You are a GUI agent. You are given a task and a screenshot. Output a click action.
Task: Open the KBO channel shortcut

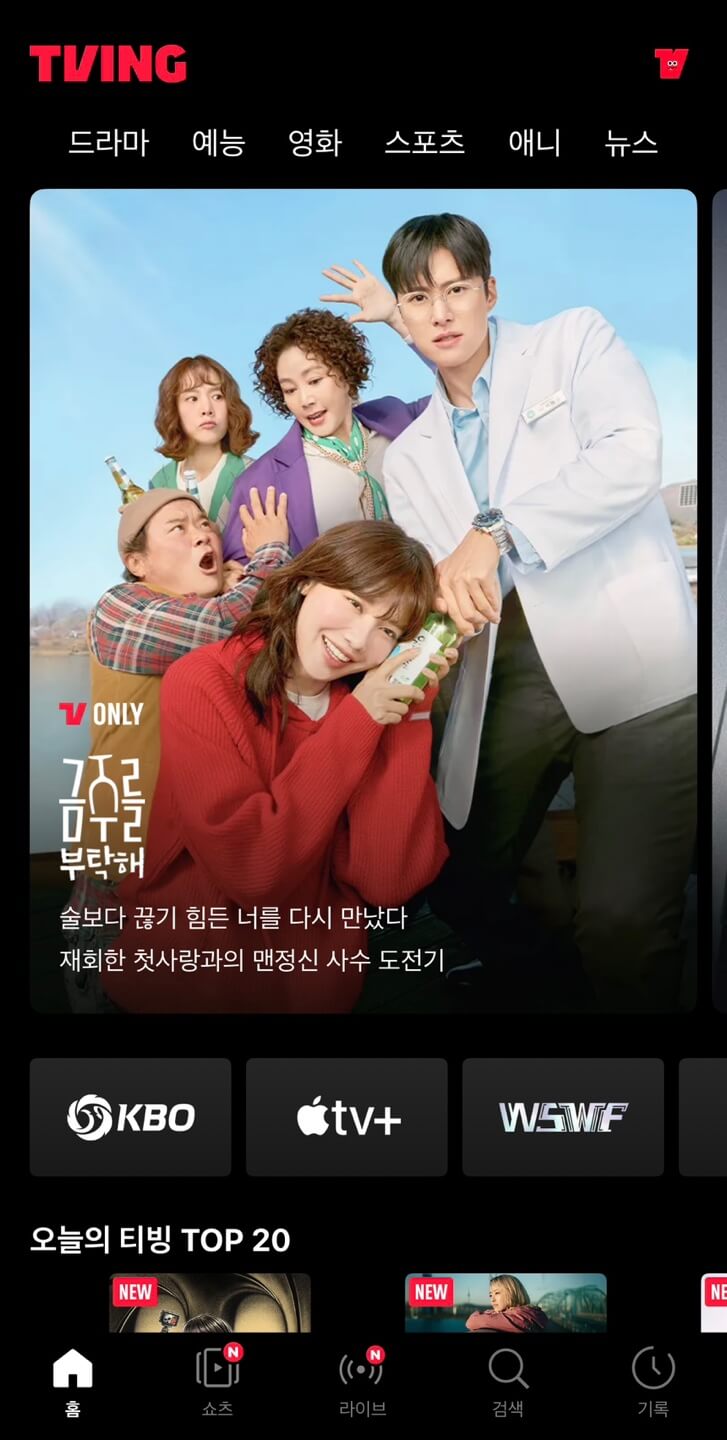[131, 1117]
